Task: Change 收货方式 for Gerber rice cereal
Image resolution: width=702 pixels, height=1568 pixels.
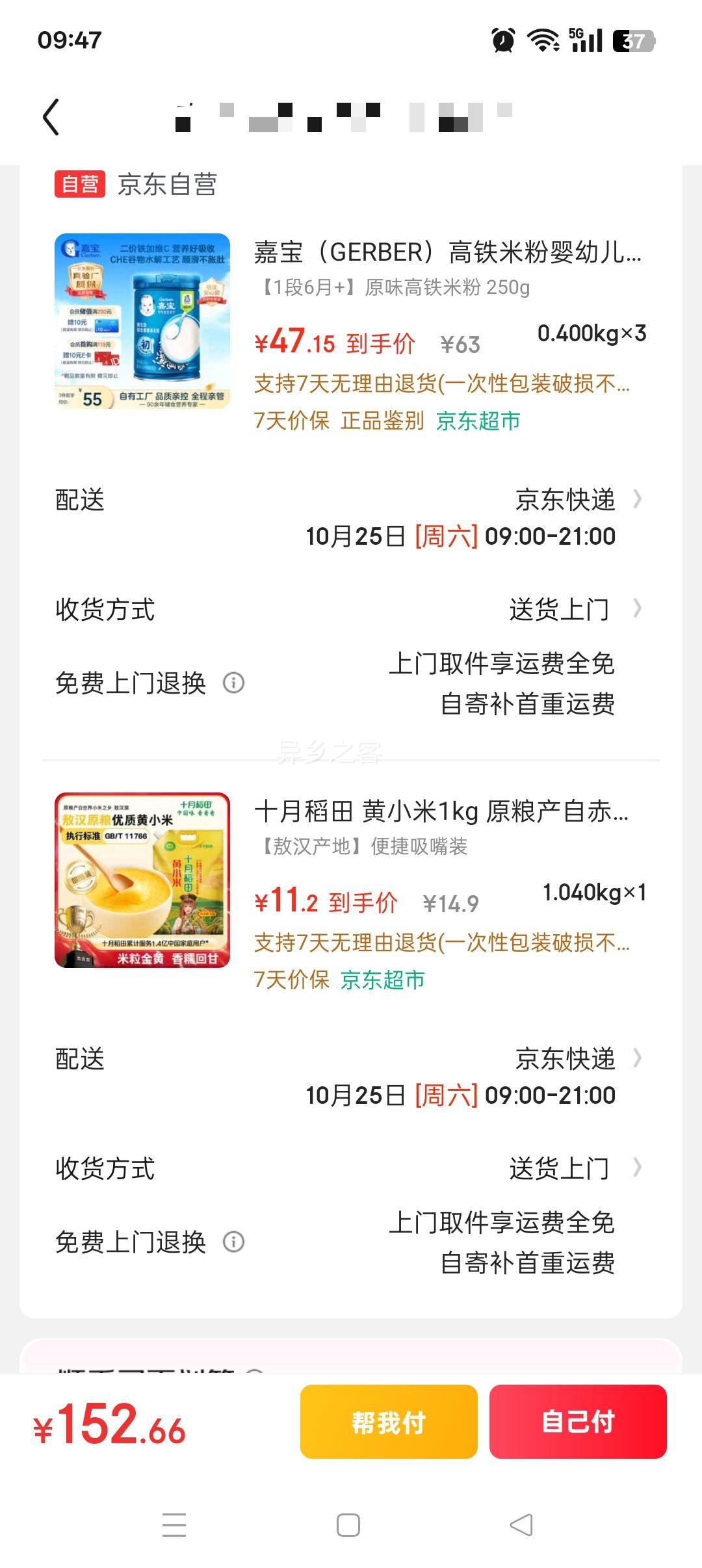Action: click(x=560, y=610)
